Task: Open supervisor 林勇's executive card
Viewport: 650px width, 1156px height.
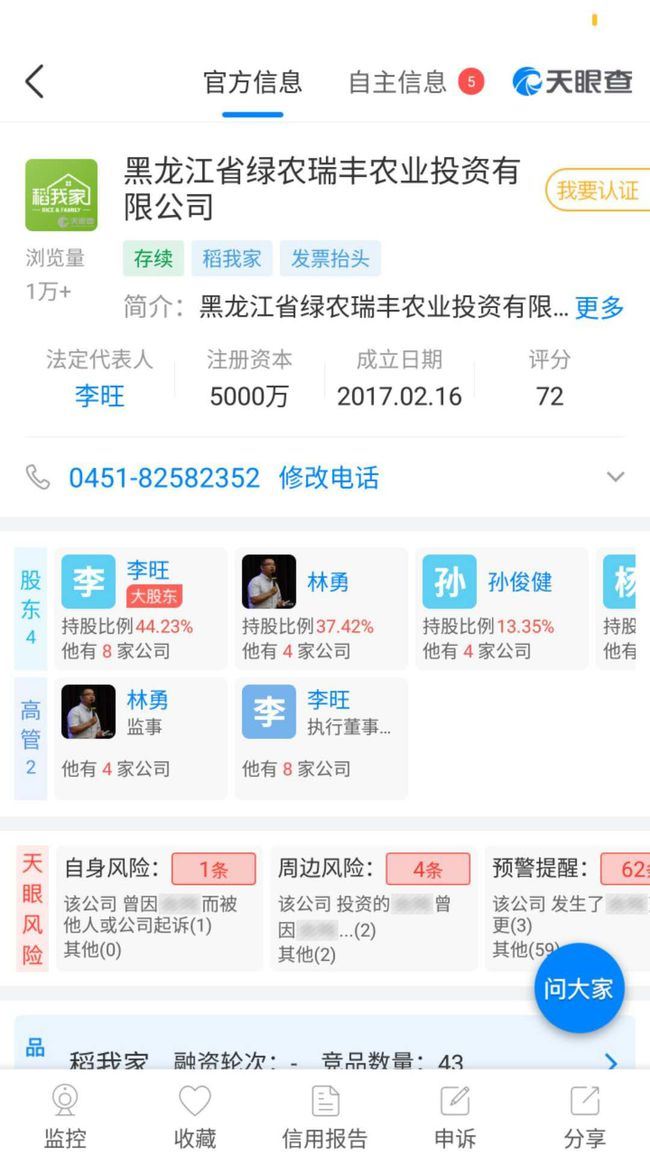Action: click(x=140, y=738)
